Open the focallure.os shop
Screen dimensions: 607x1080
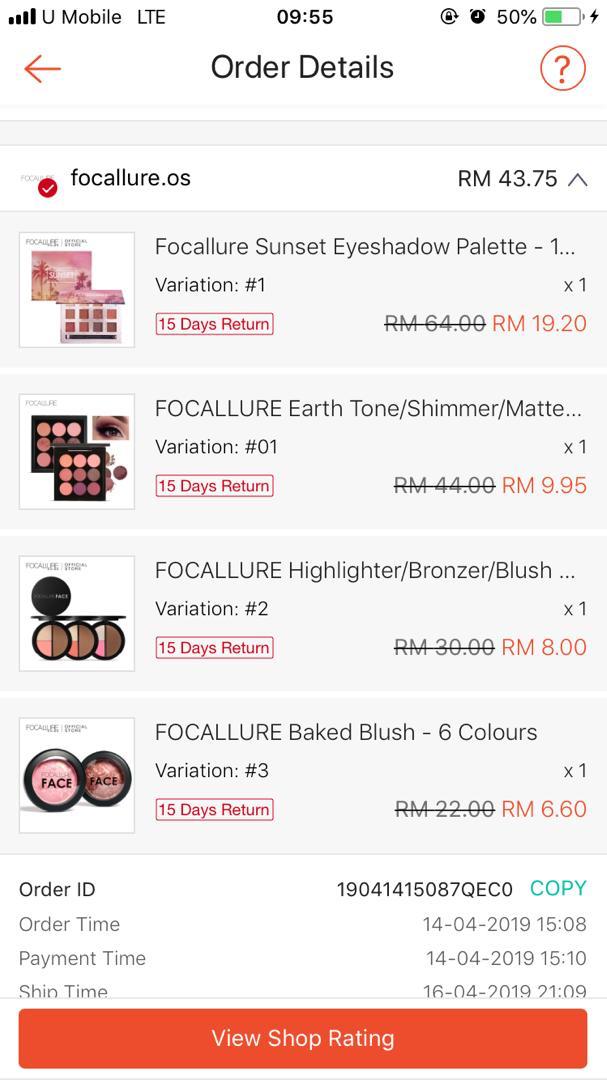point(130,178)
